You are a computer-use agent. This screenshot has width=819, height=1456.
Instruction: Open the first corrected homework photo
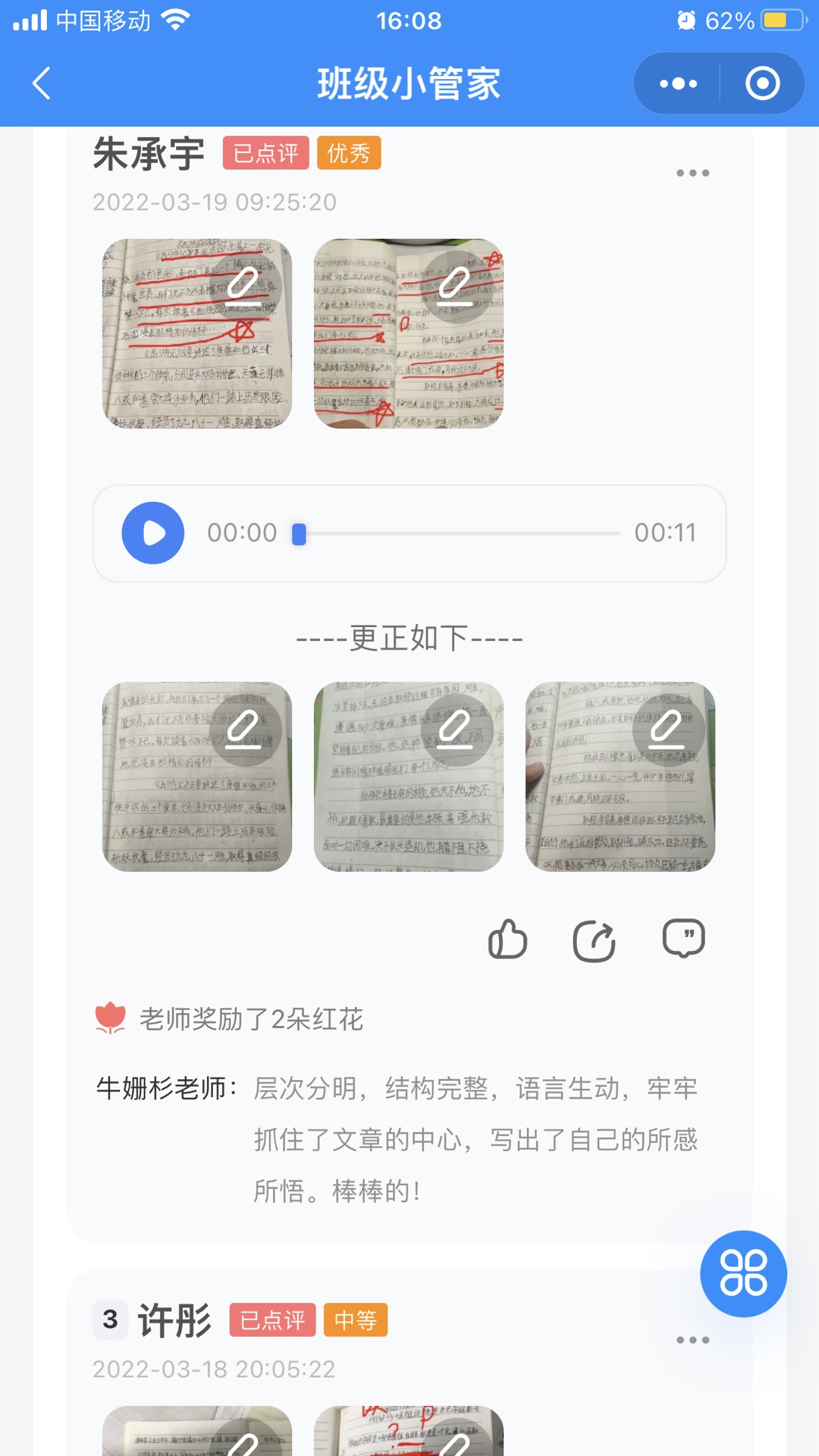[197, 777]
